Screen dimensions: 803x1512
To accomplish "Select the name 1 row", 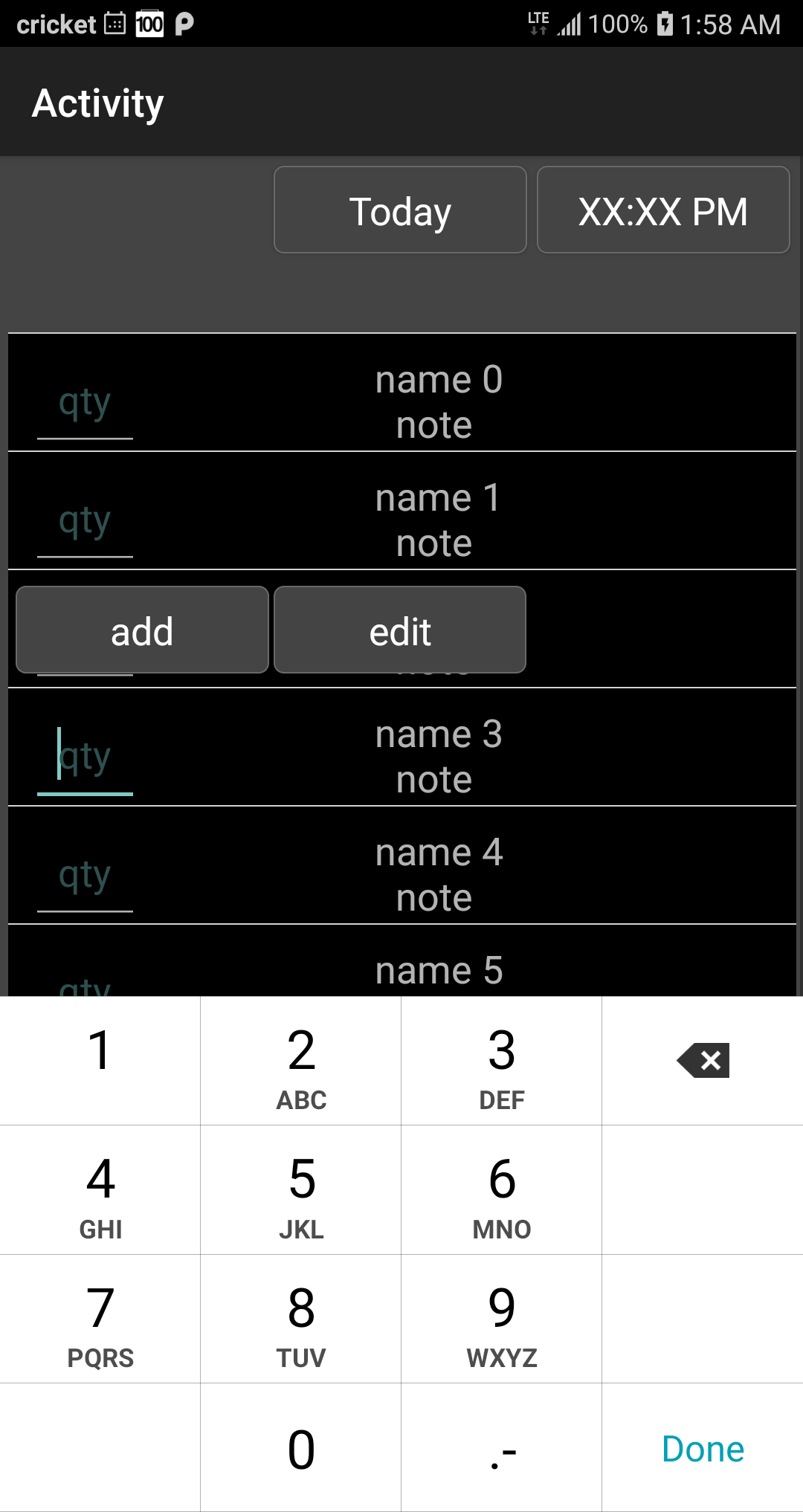I will pyautogui.click(x=439, y=520).
